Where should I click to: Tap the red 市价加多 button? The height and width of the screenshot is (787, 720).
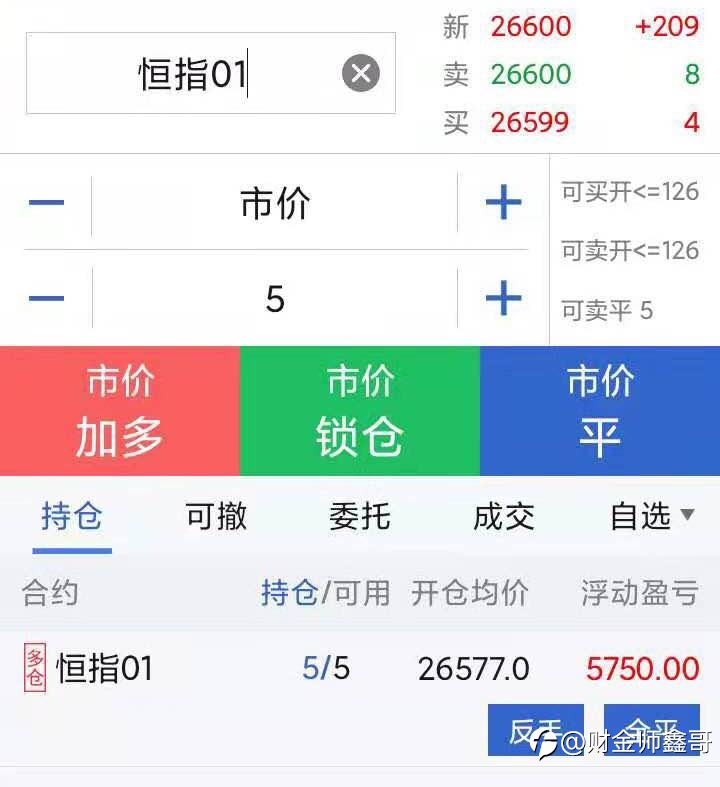[120, 411]
